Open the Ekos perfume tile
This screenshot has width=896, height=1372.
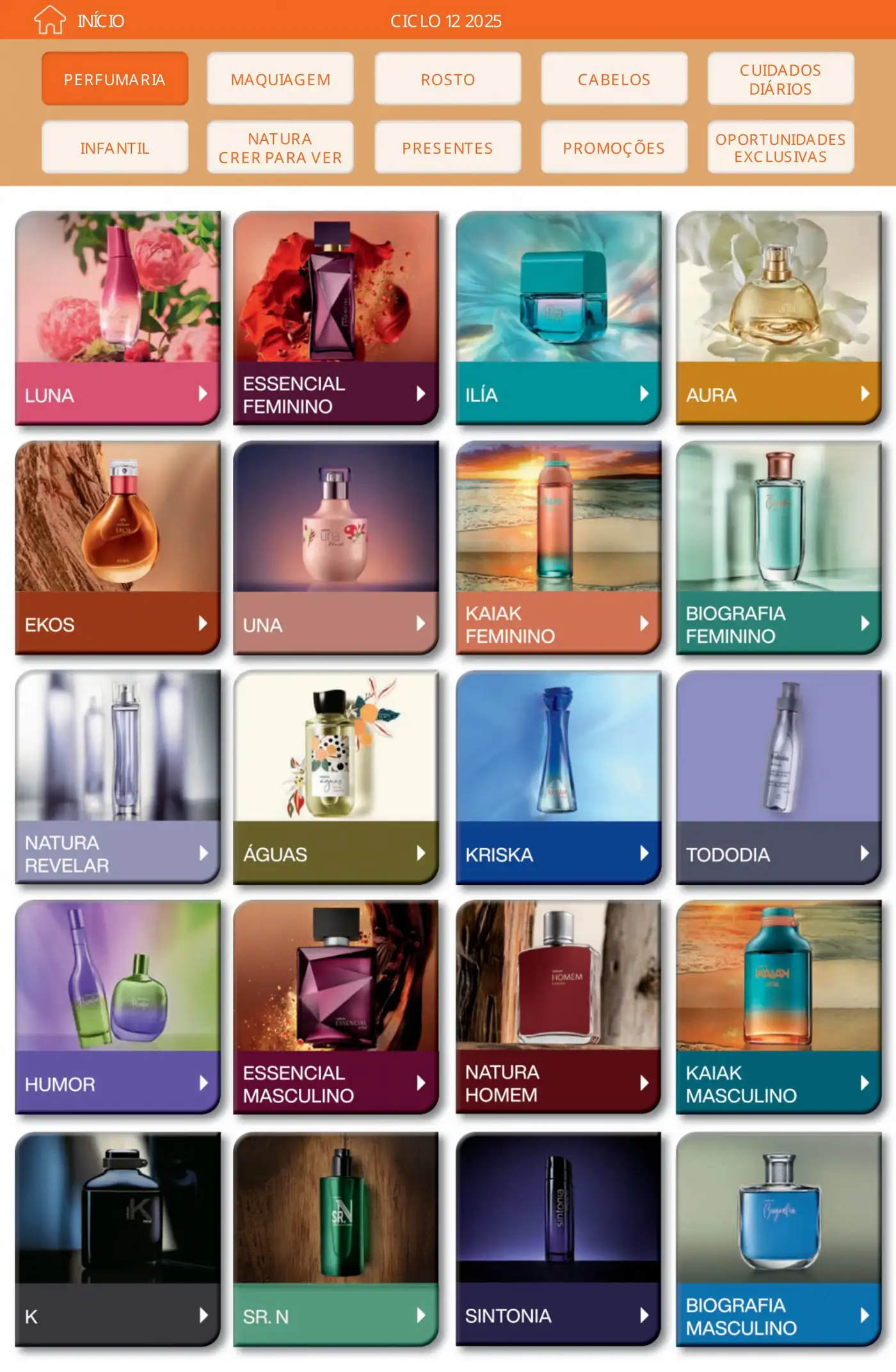coord(118,547)
